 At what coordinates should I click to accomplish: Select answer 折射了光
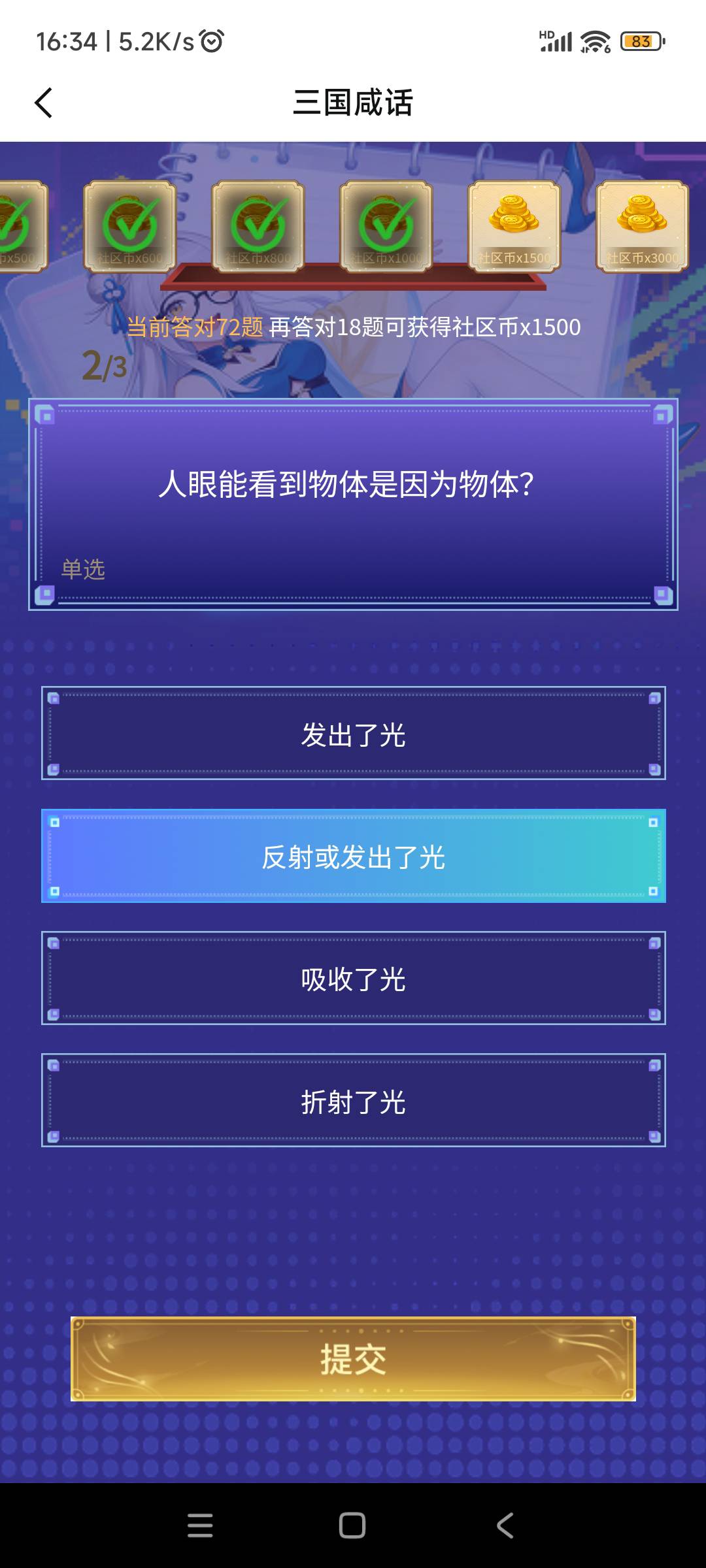pyautogui.click(x=353, y=1101)
